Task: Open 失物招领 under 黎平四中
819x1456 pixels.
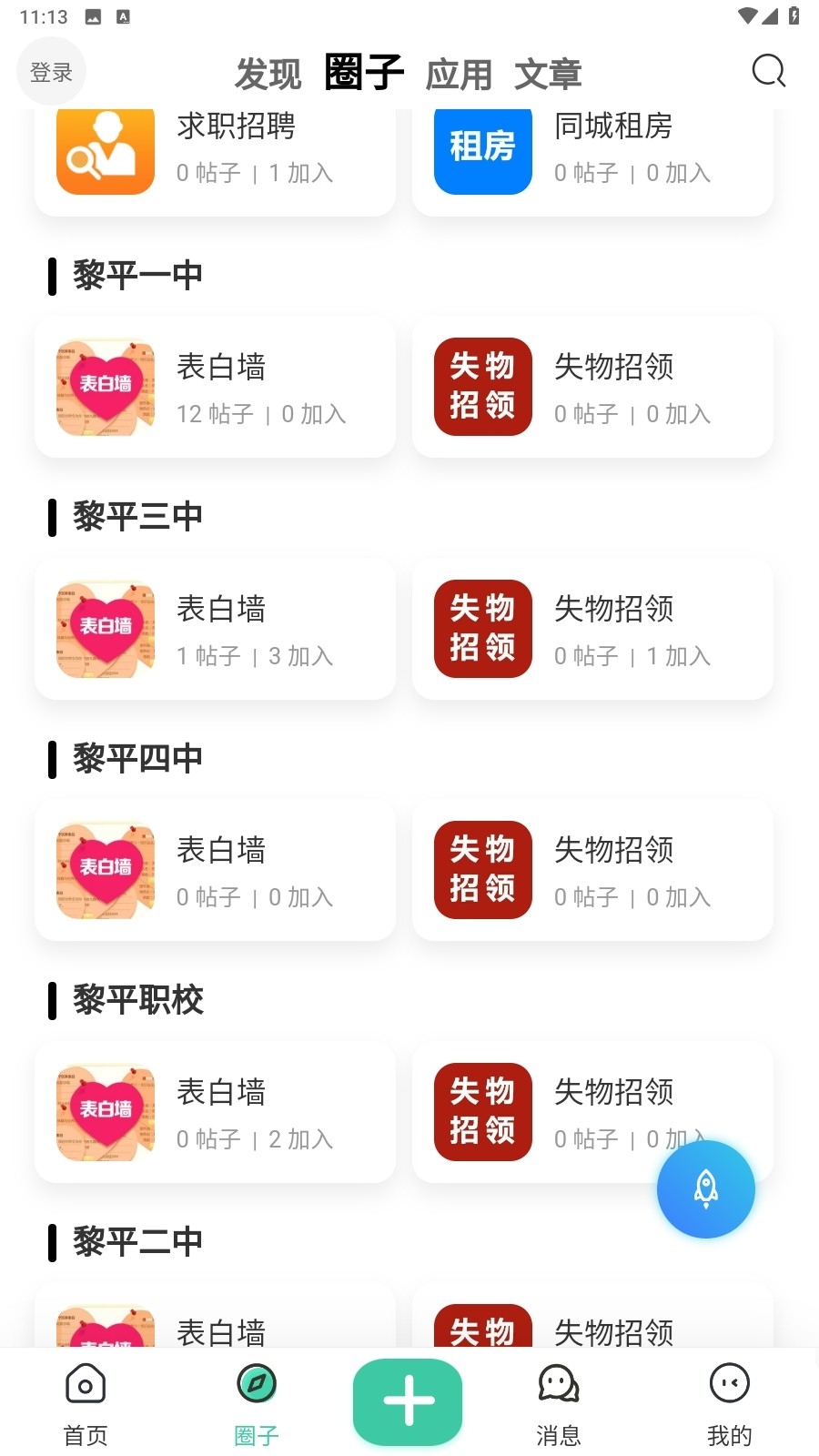Action: [x=592, y=871]
